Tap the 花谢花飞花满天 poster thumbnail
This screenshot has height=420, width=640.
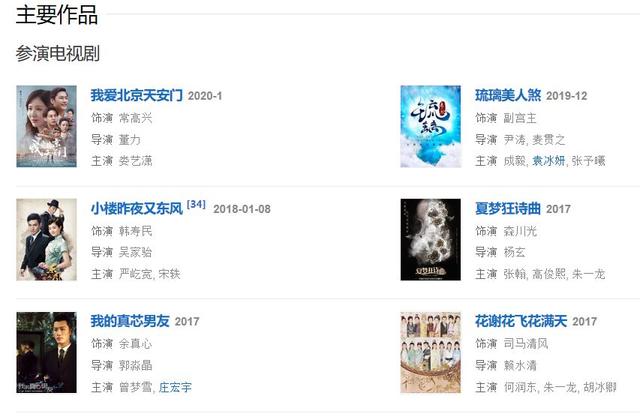tap(430, 352)
